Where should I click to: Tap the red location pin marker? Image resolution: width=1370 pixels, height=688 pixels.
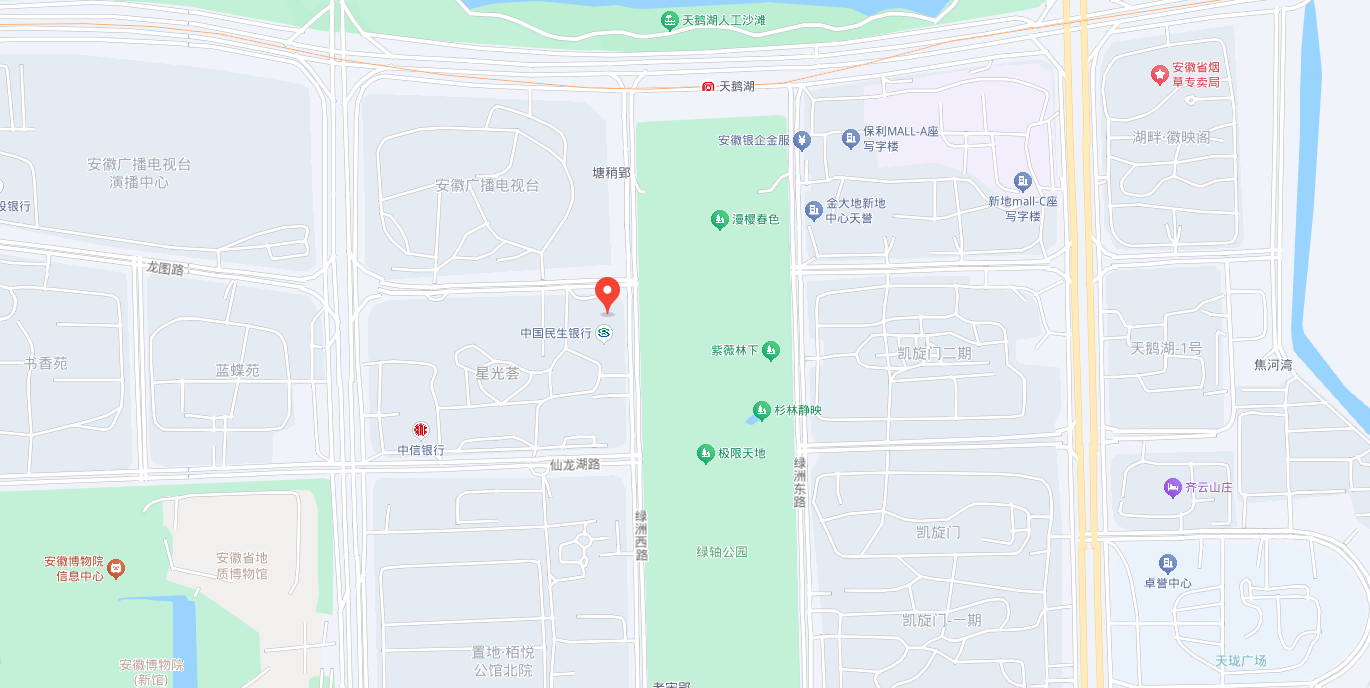[x=607, y=294]
